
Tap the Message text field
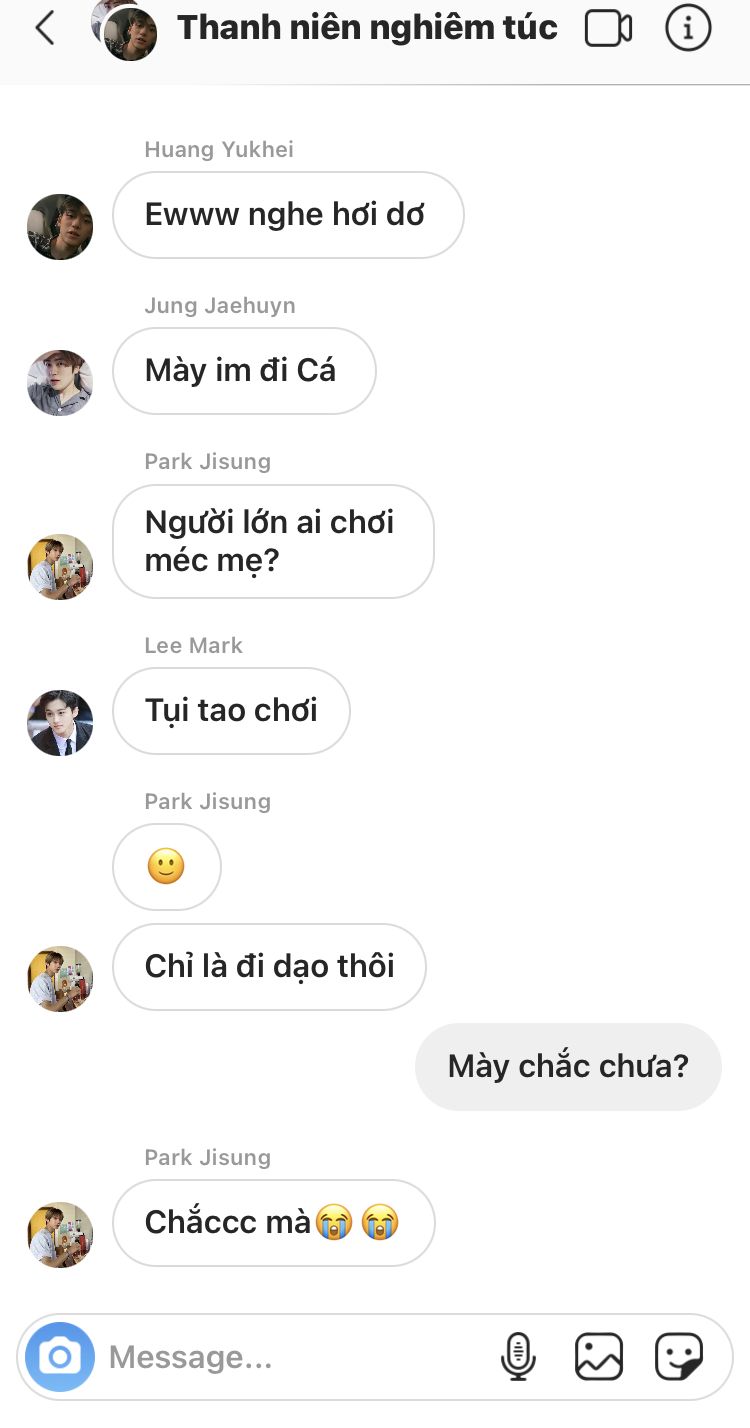(x=290, y=1357)
